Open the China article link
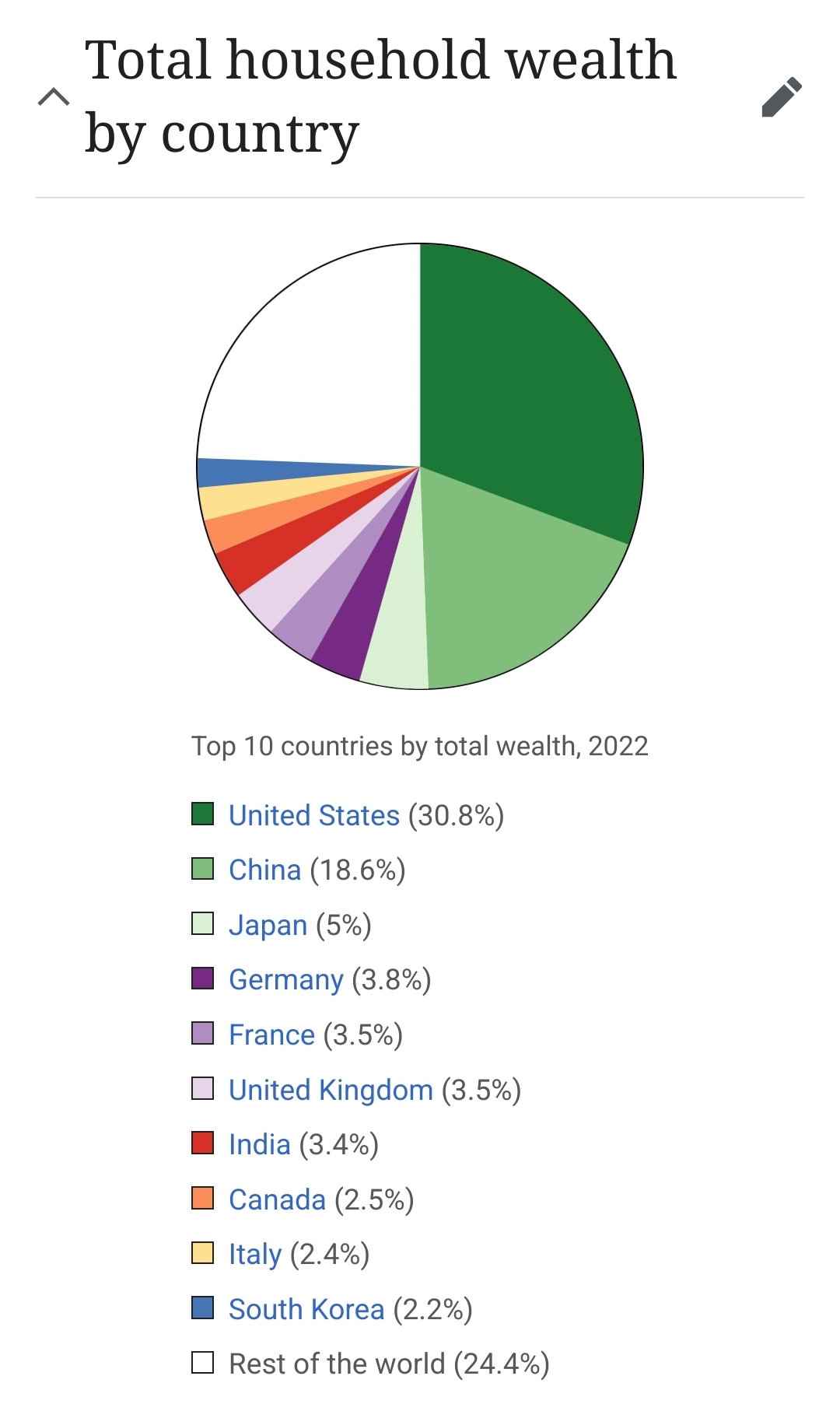 (x=264, y=870)
